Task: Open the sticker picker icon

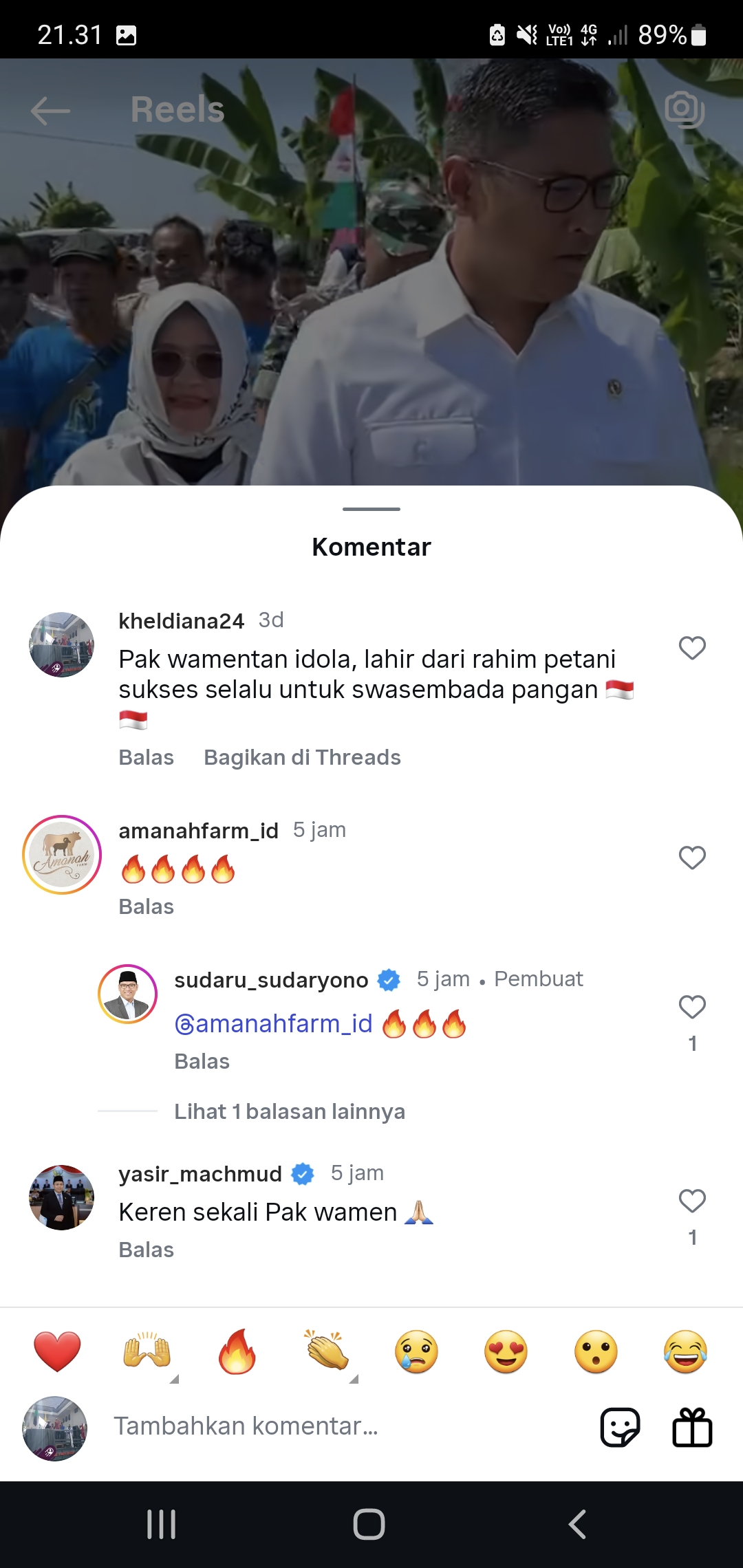Action: click(x=620, y=1427)
